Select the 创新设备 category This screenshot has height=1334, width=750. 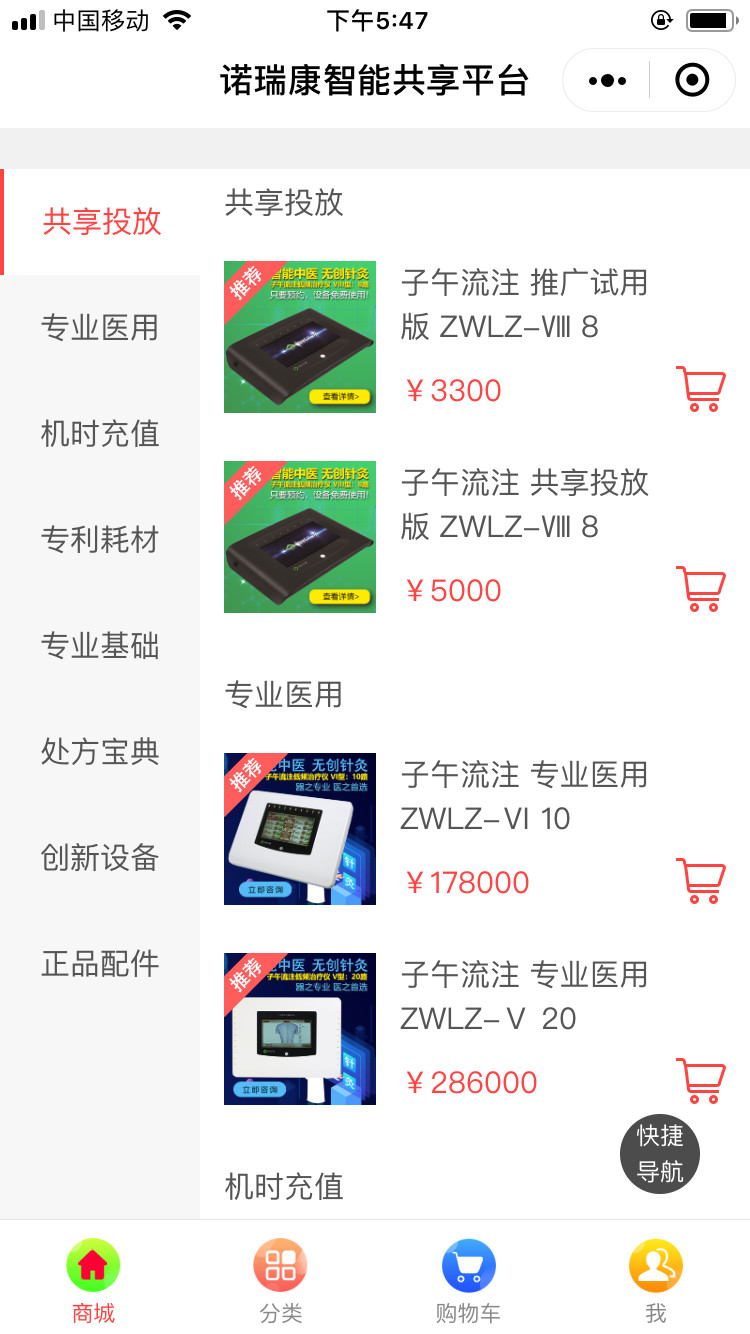100,858
